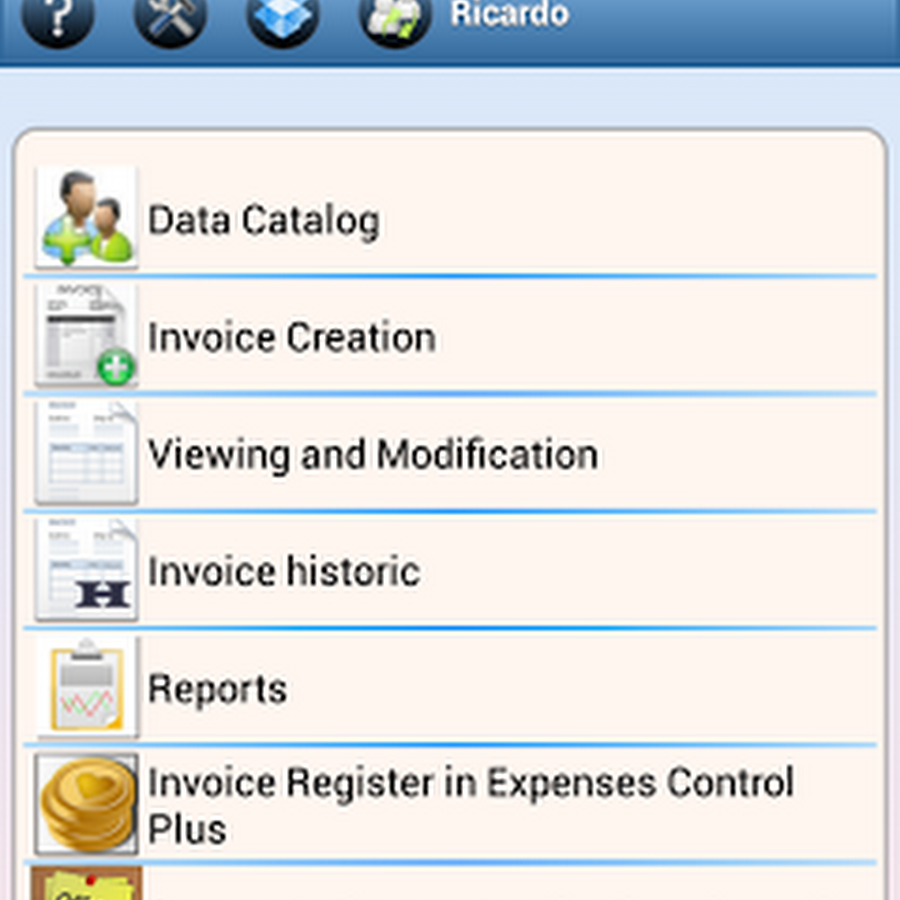900x900 pixels.
Task: Open the help question mark icon
Action: click(x=57, y=18)
